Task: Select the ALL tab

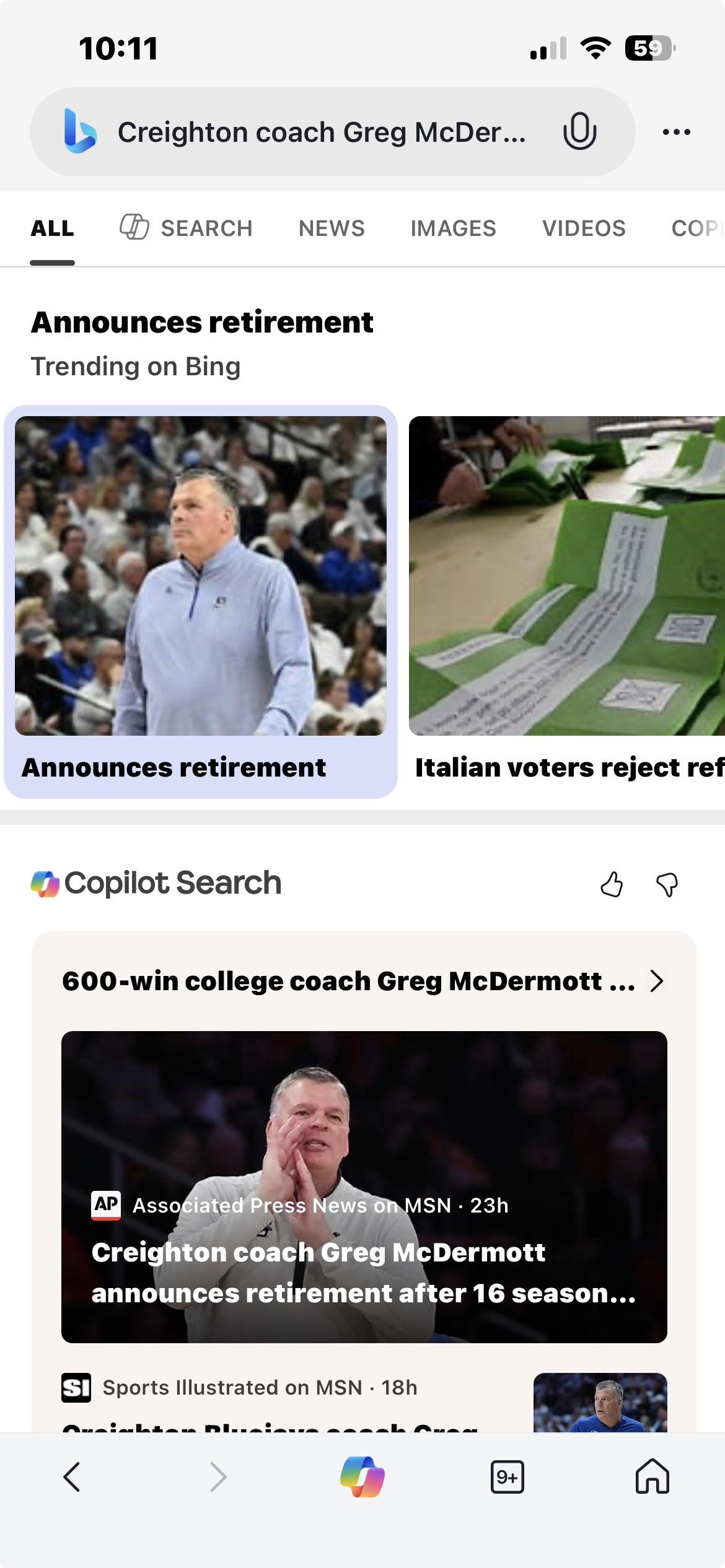Action: point(53,228)
